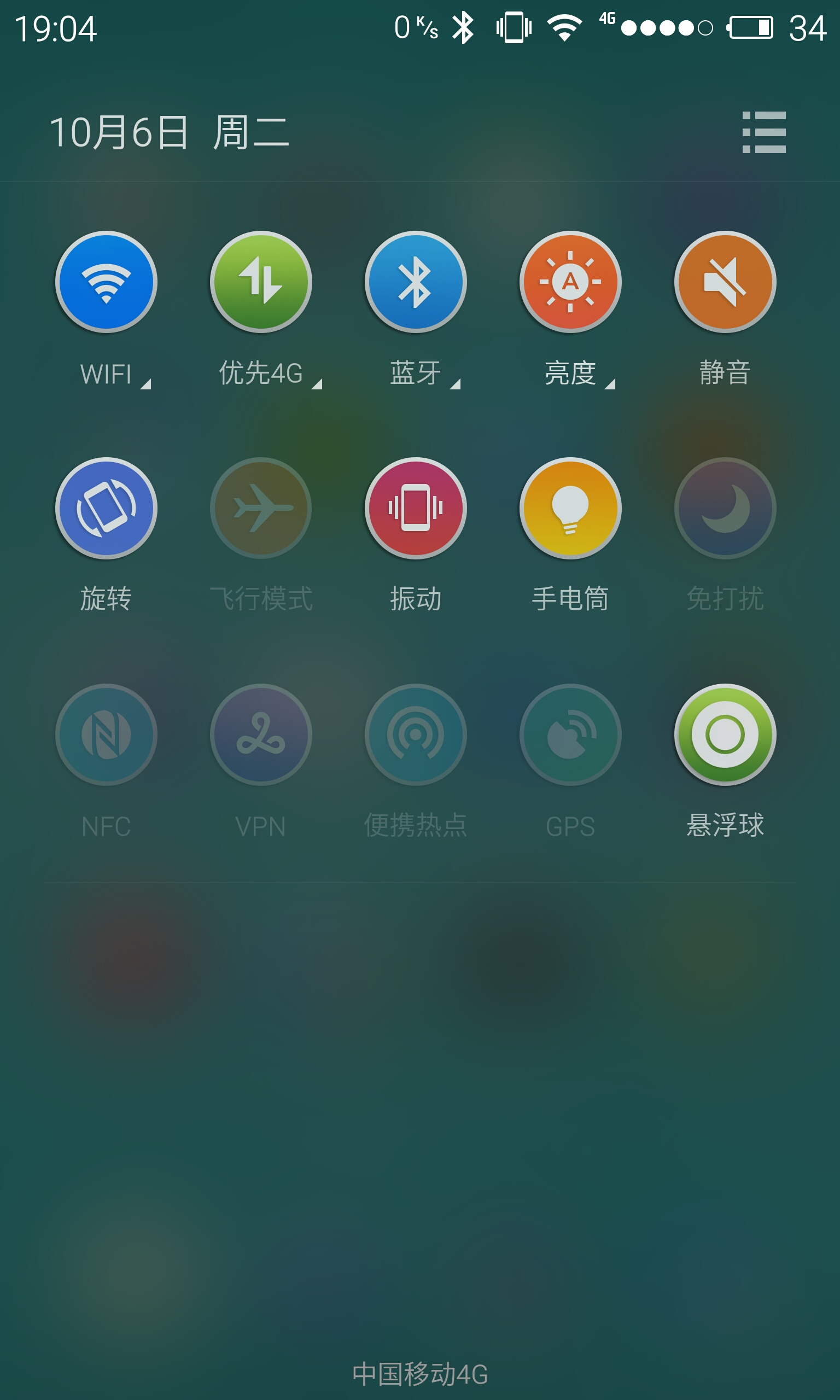Screen dimensions: 840x1400
Task: Turn on NFC
Action: (106, 734)
